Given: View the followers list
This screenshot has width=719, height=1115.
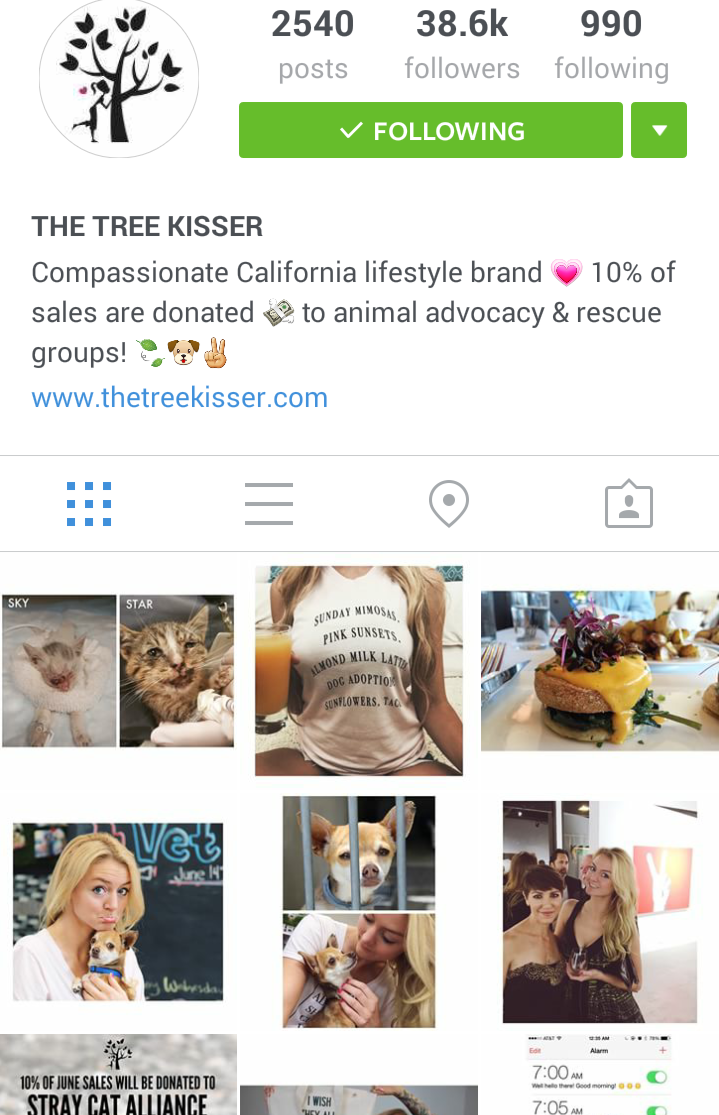Looking at the screenshot, I should tap(461, 45).
